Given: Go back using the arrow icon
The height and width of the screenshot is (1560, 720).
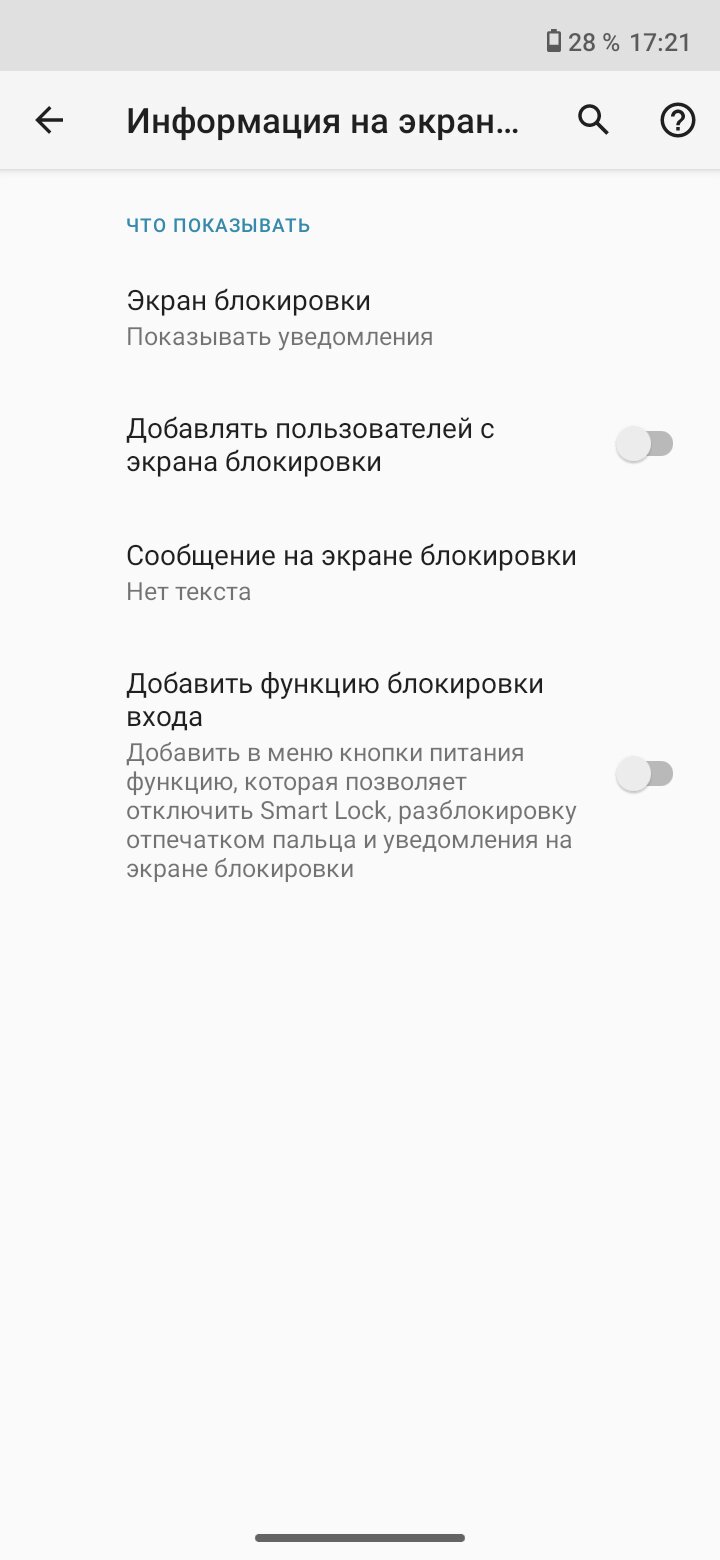Looking at the screenshot, I should point(48,121).
